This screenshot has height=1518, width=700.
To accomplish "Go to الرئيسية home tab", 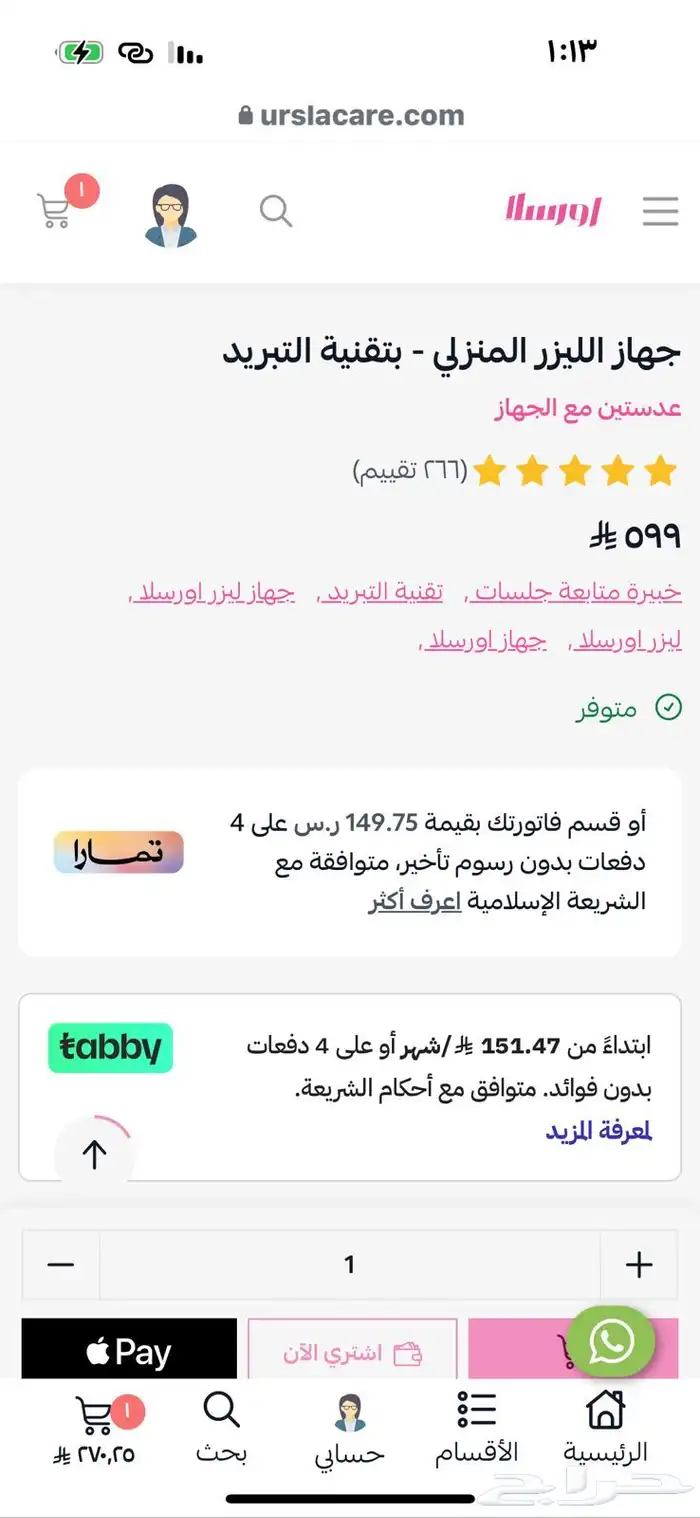I will pyautogui.click(x=605, y=1428).
